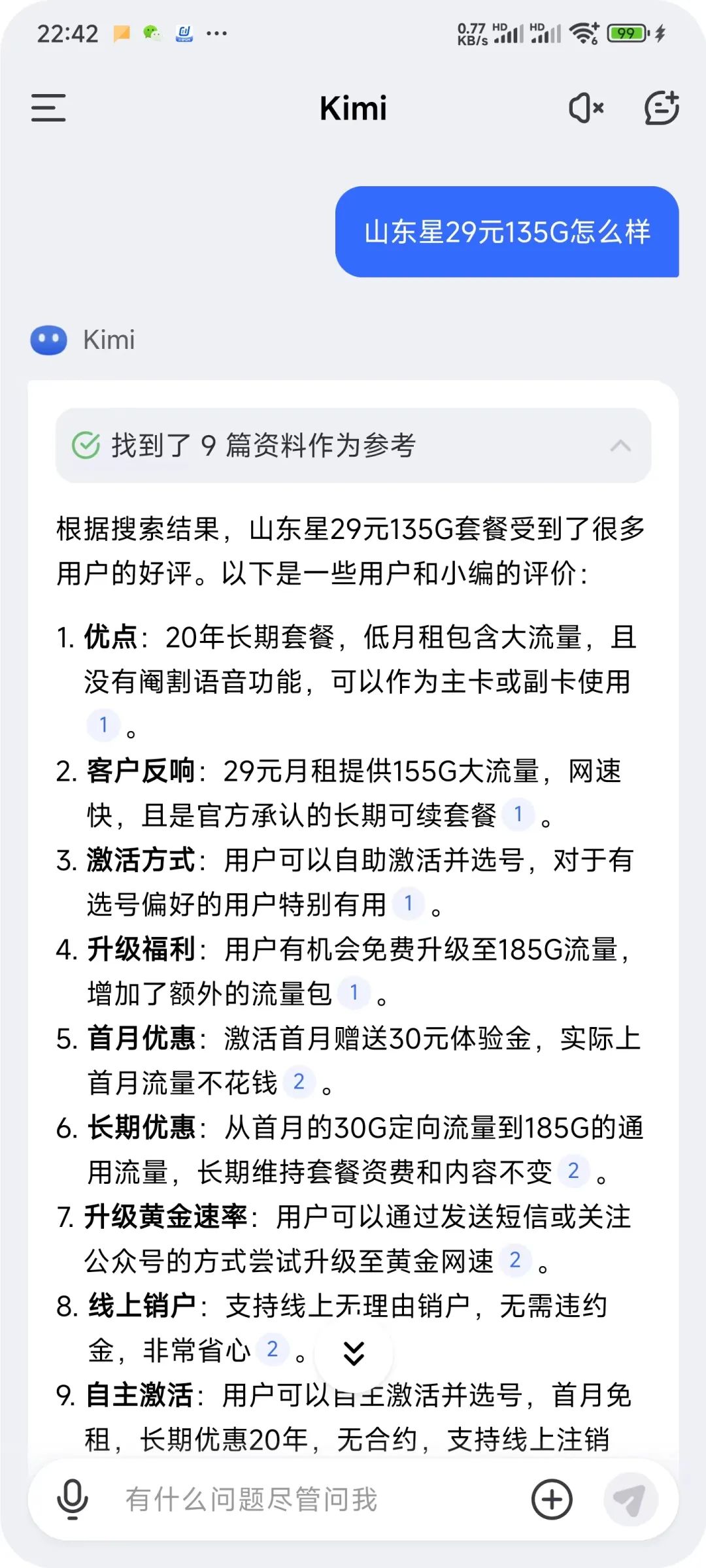Open citation 2 after 长期优惠 item
Viewport: 706px width, 1568px height.
pos(573,1171)
